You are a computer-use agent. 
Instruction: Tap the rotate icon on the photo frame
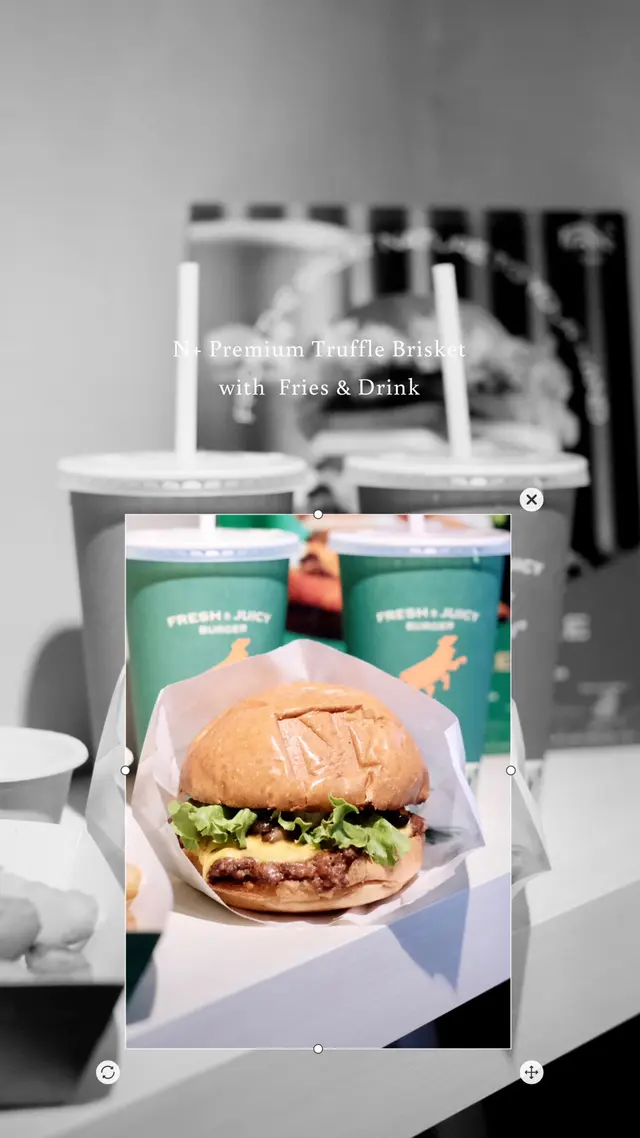(108, 1072)
